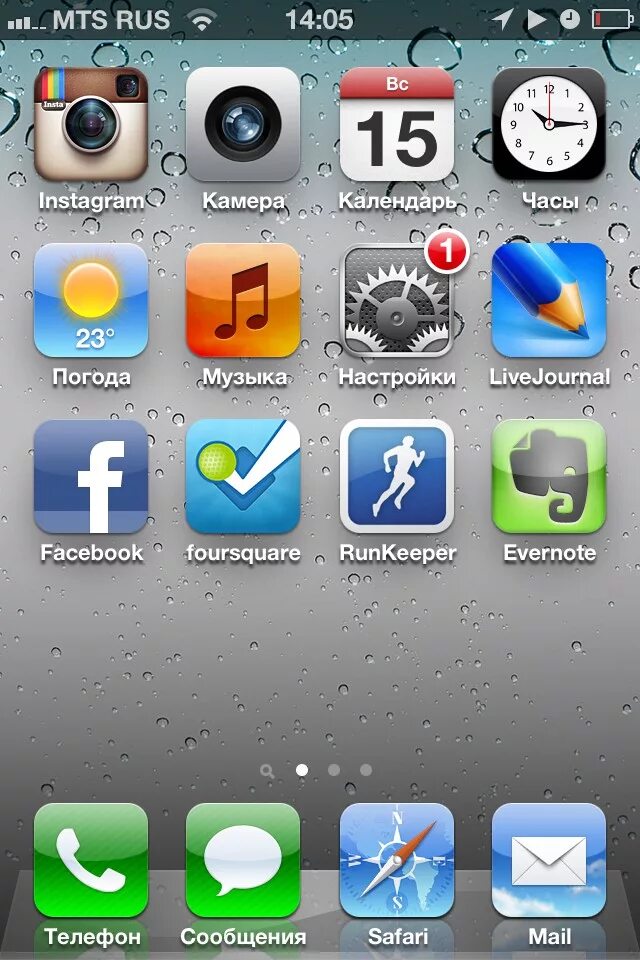Open the Instagram app
Viewport: 640px width, 960px height.
(x=91, y=124)
